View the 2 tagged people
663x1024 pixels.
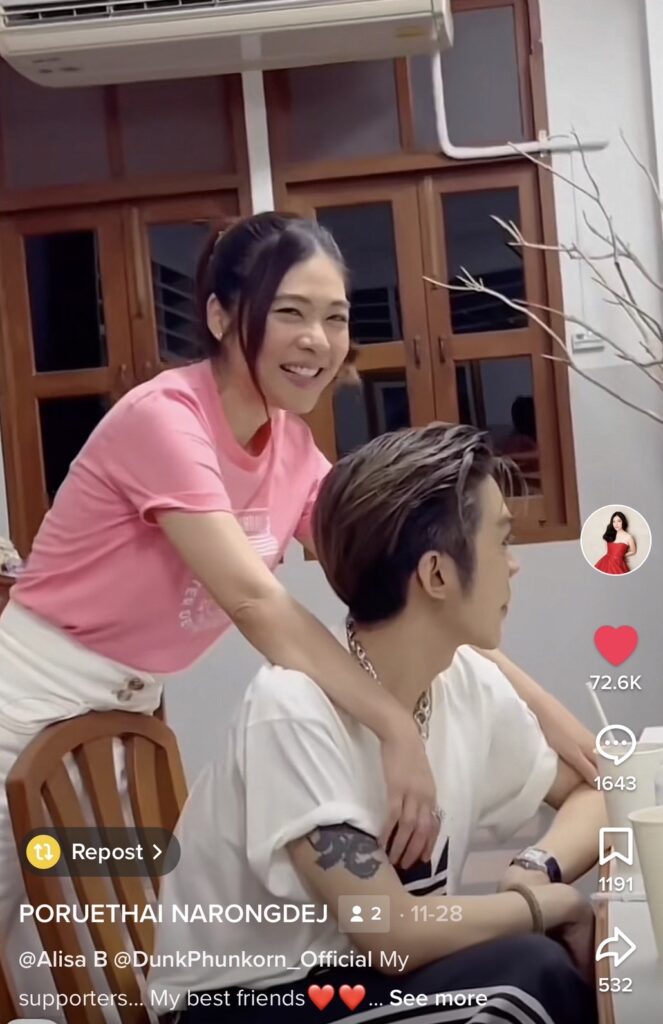(x=364, y=913)
